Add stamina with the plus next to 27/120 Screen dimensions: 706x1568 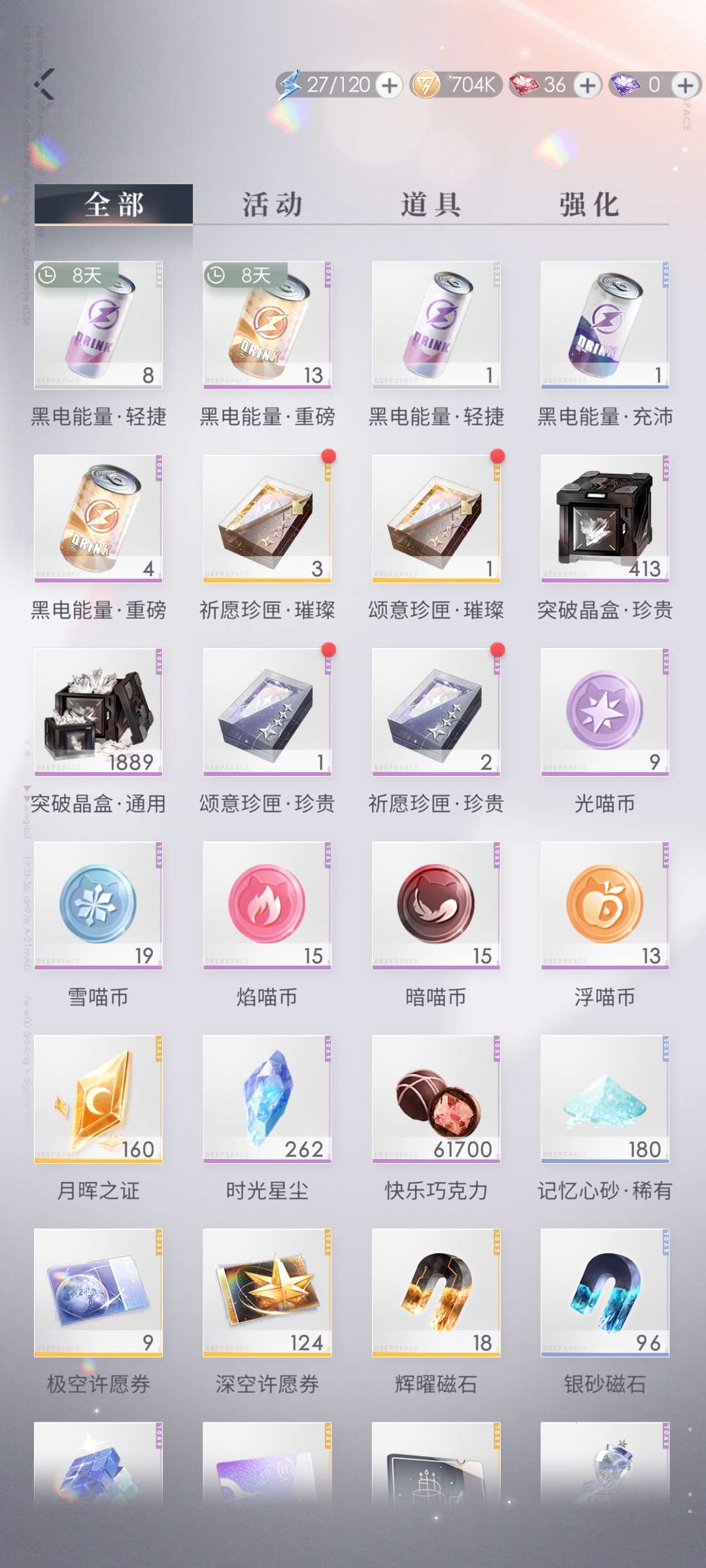click(390, 86)
